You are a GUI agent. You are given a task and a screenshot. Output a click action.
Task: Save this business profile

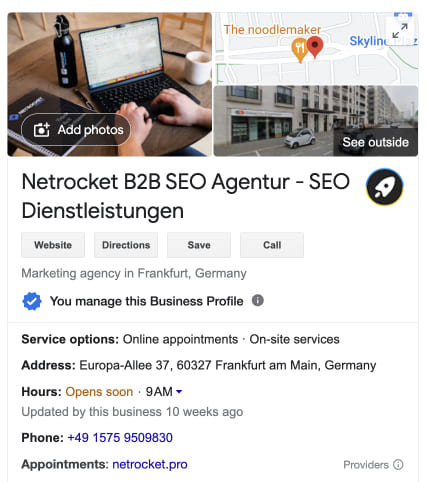tap(199, 245)
